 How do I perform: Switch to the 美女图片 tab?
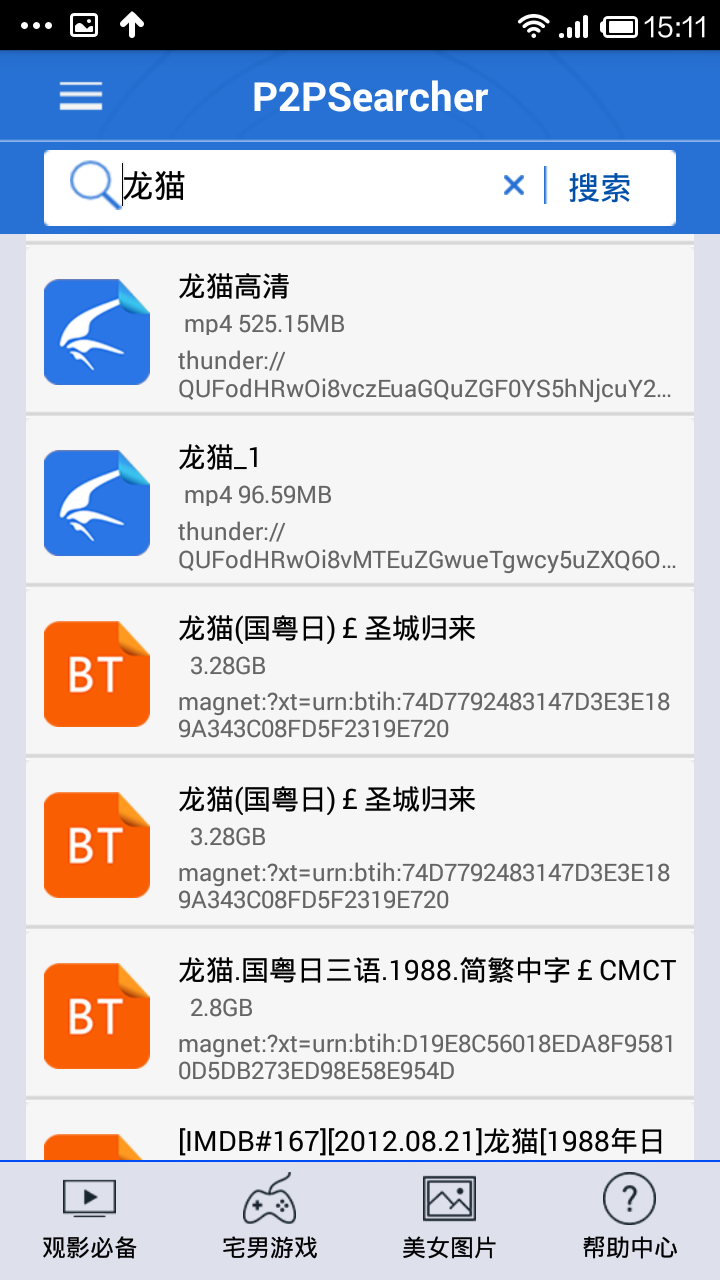[x=449, y=1221]
